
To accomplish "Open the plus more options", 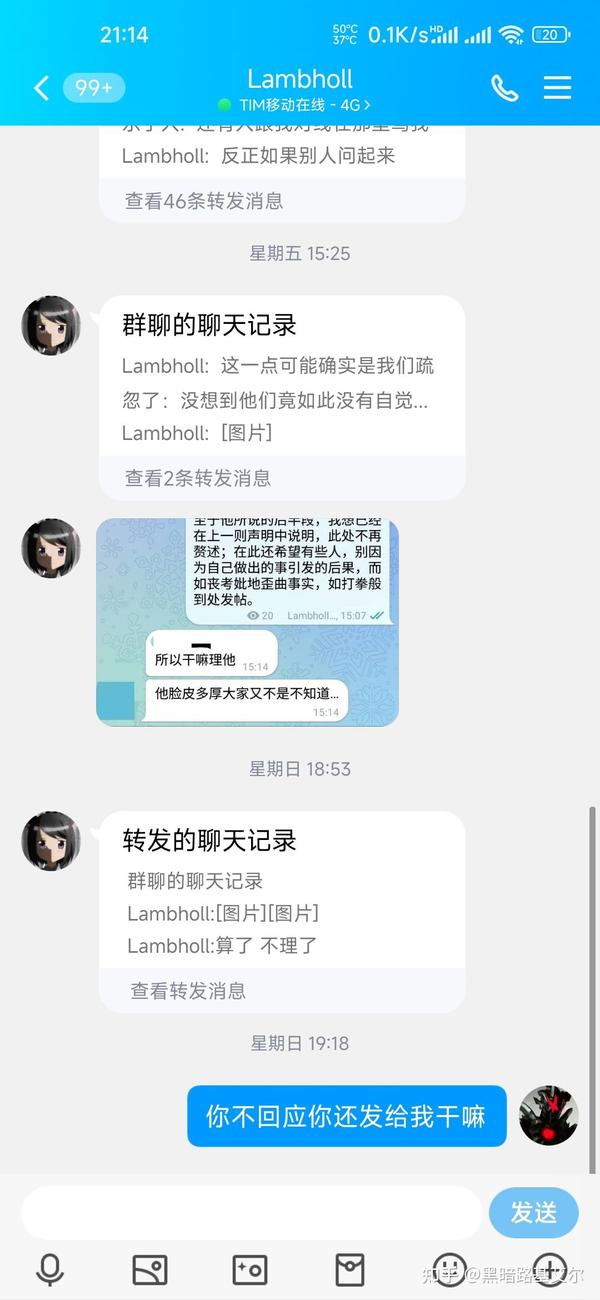I will (x=550, y=1270).
